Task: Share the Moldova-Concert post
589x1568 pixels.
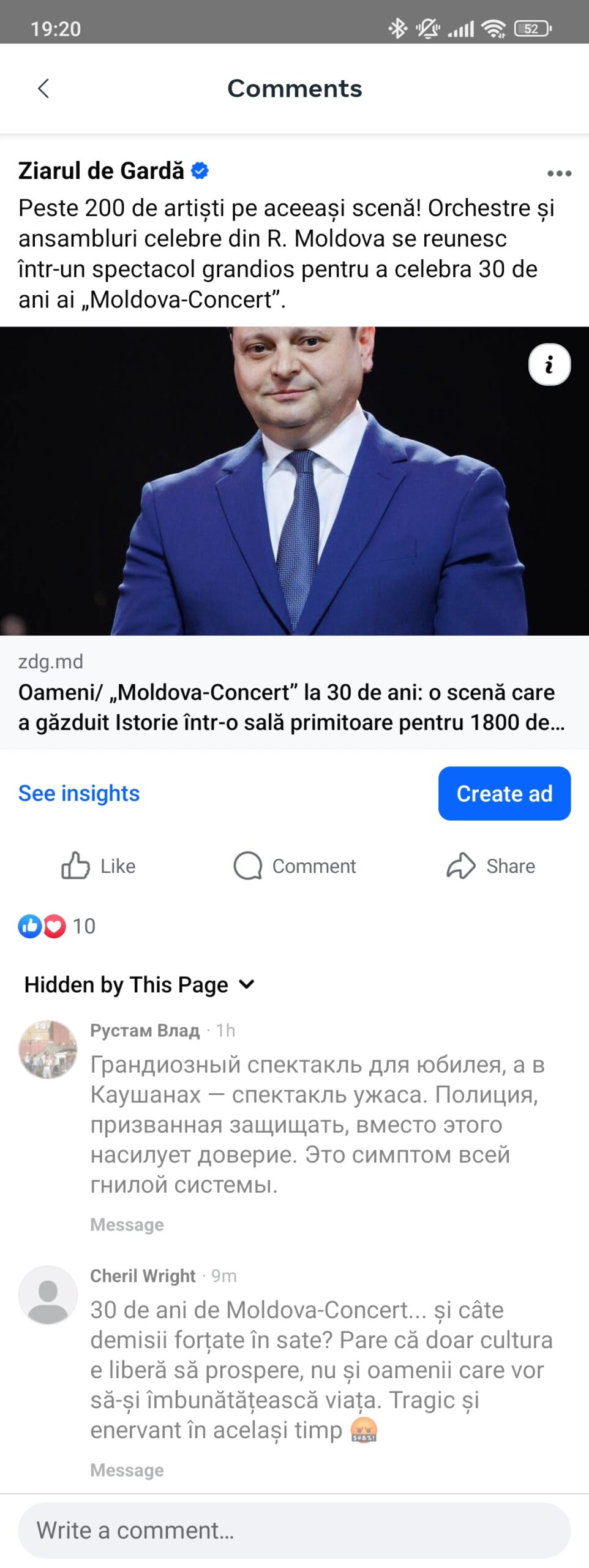Action: [x=490, y=866]
